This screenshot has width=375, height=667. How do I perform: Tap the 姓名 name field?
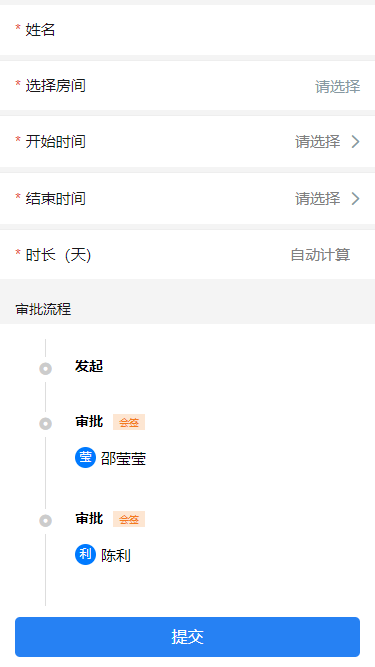[x=188, y=30]
